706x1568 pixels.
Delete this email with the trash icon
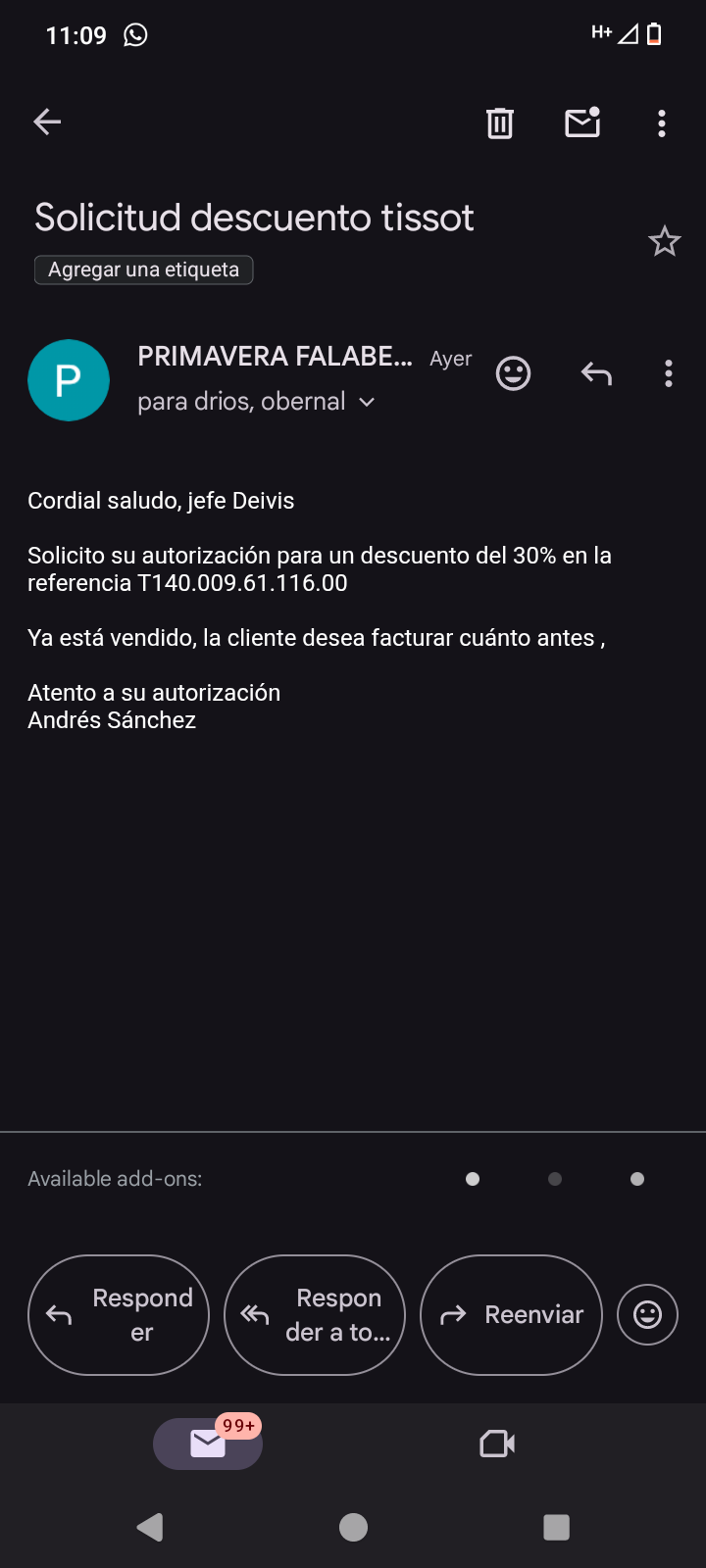click(x=500, y=122)
